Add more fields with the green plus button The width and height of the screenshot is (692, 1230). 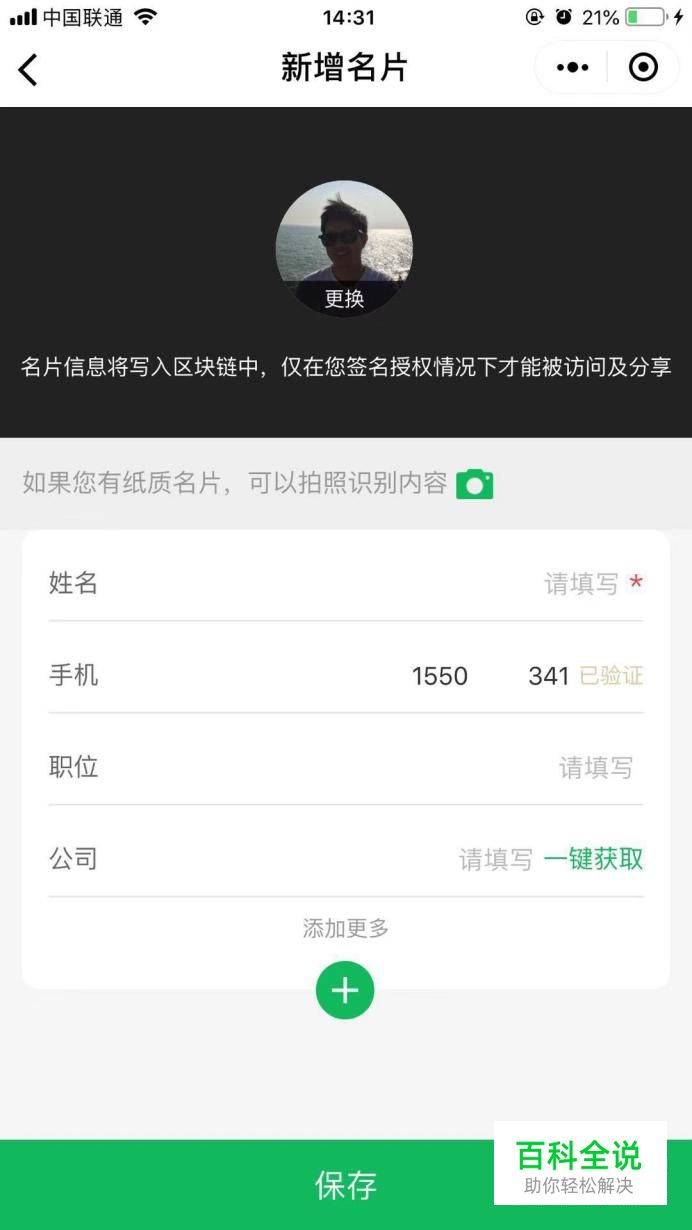(345, 990)
